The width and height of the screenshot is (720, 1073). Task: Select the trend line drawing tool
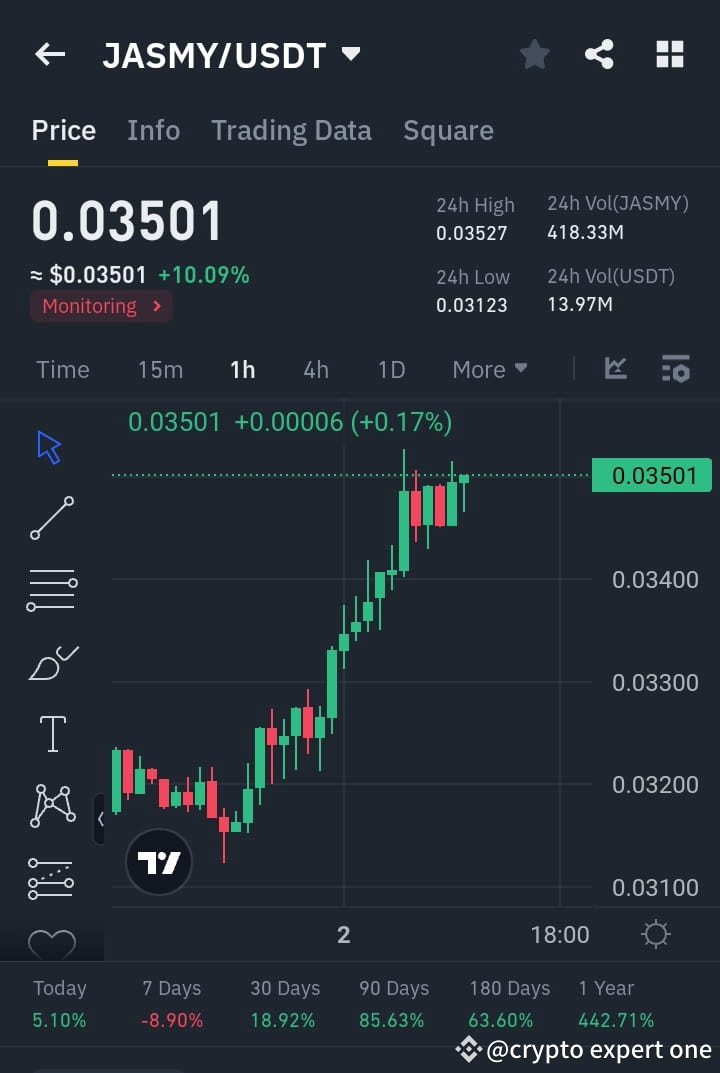coord(51,518)
